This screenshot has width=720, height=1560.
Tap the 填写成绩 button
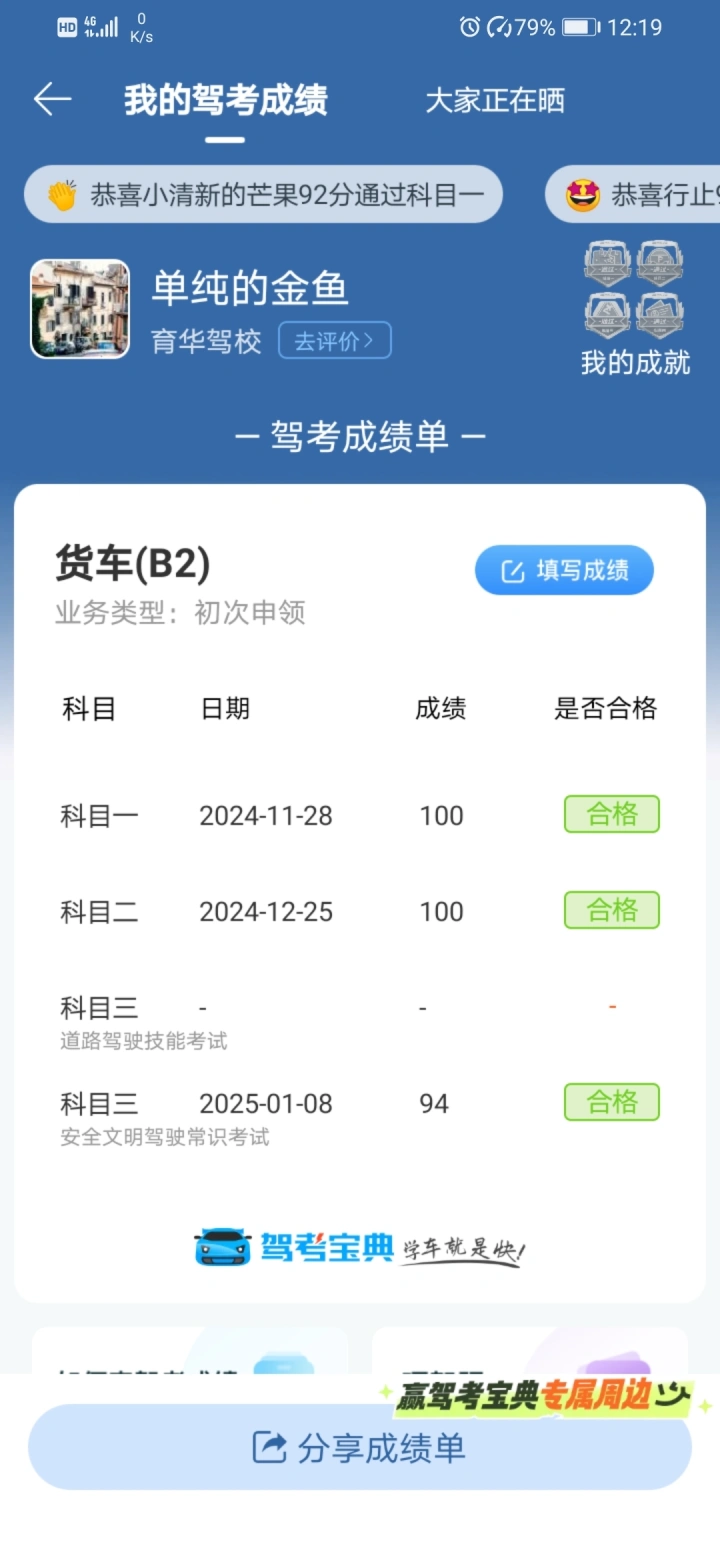click(x=564, y=570)
